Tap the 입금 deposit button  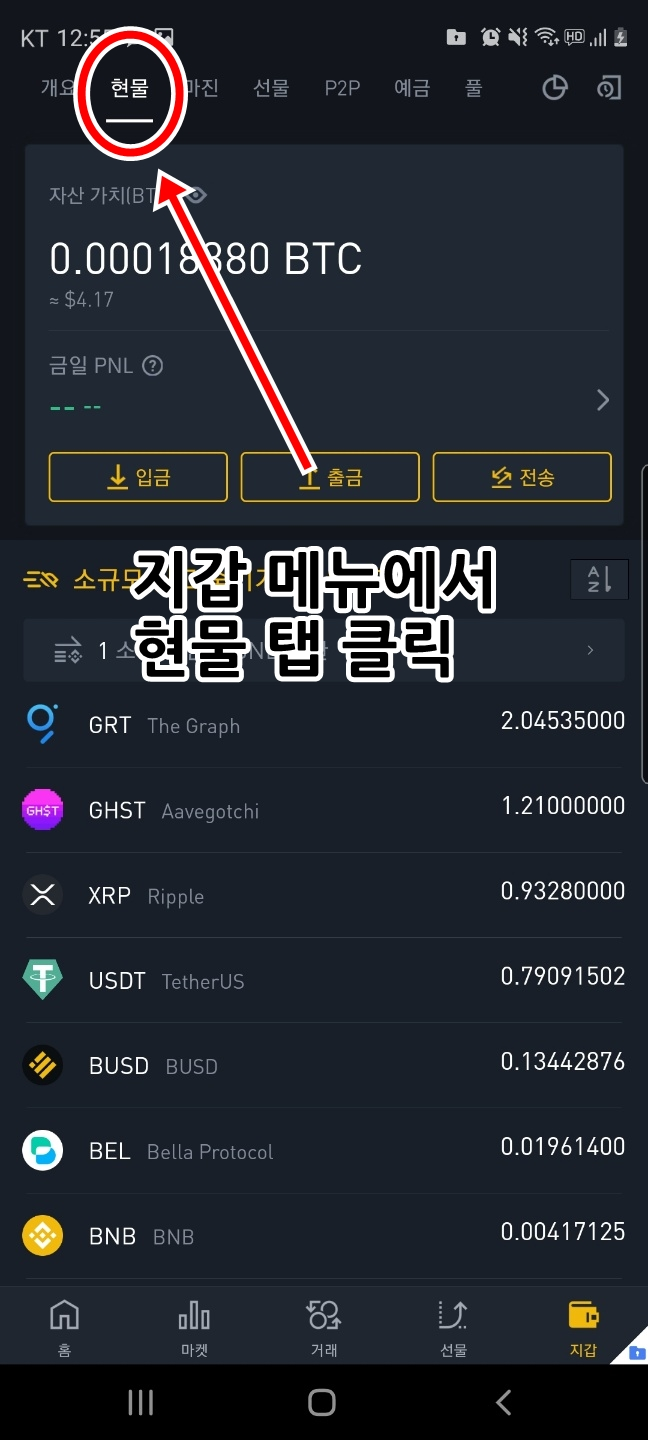(x=138, y=477)
